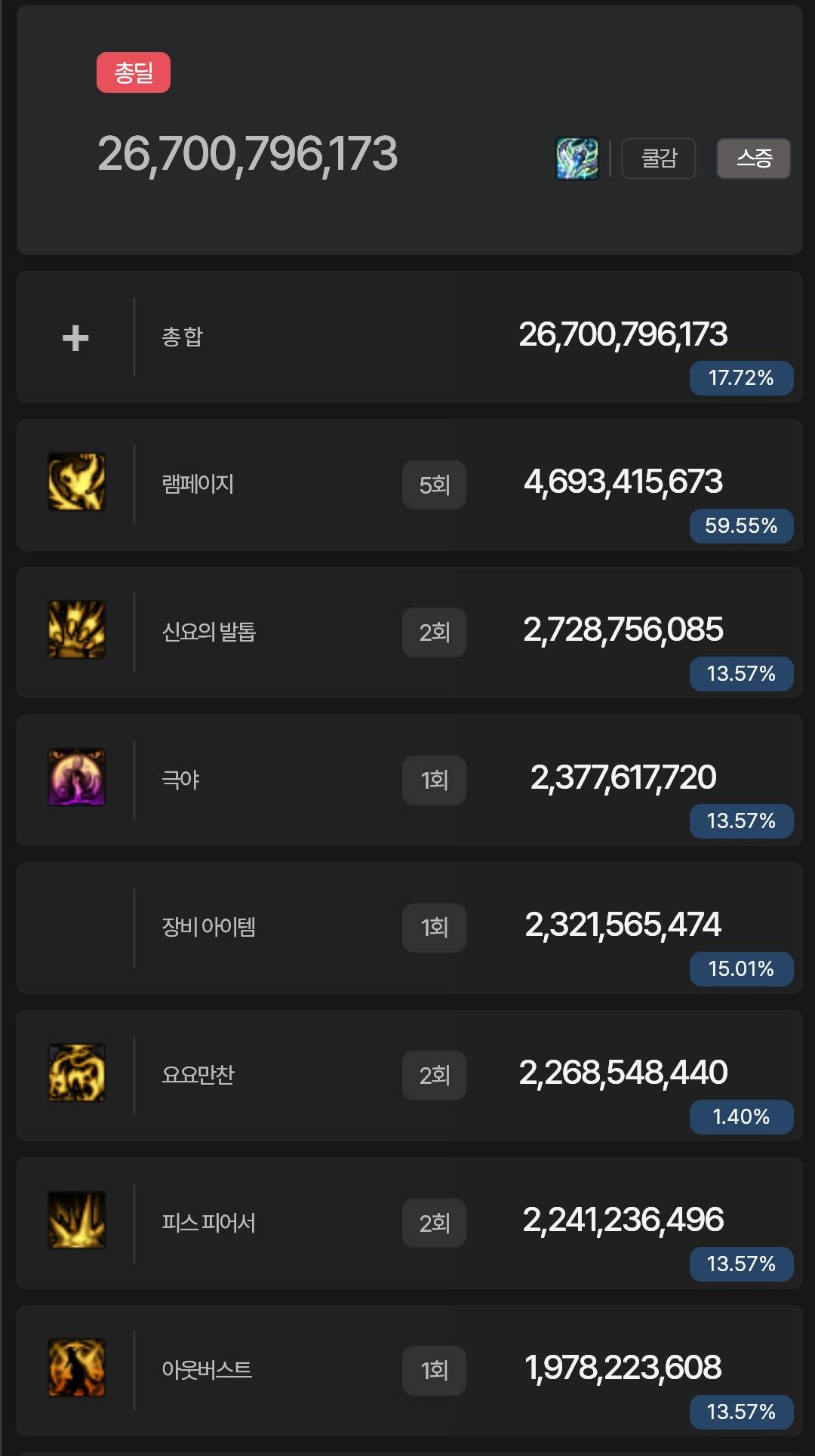Select the 요요만찬 skill row
The image size is (815, 1456).
[409, 1076]
